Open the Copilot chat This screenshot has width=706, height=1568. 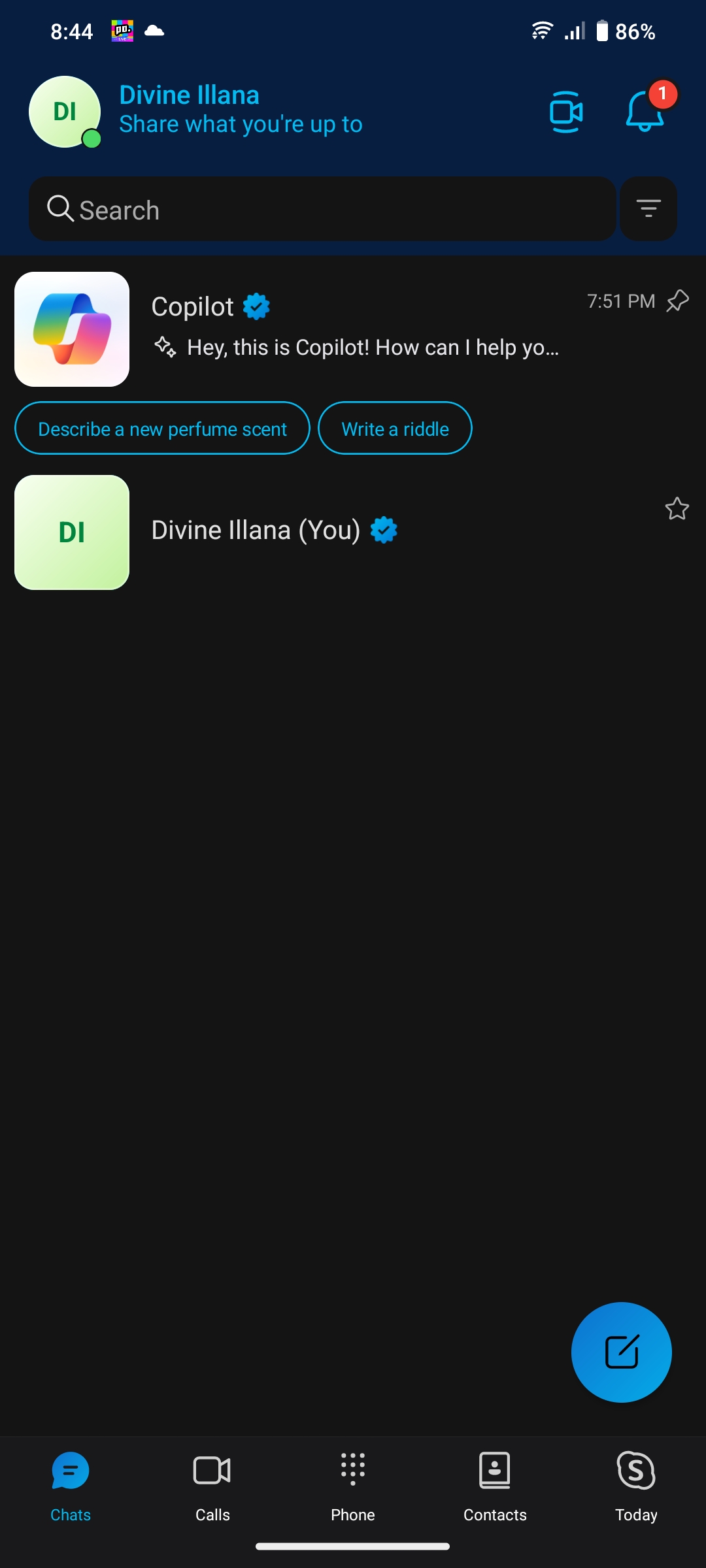(353, 329)
